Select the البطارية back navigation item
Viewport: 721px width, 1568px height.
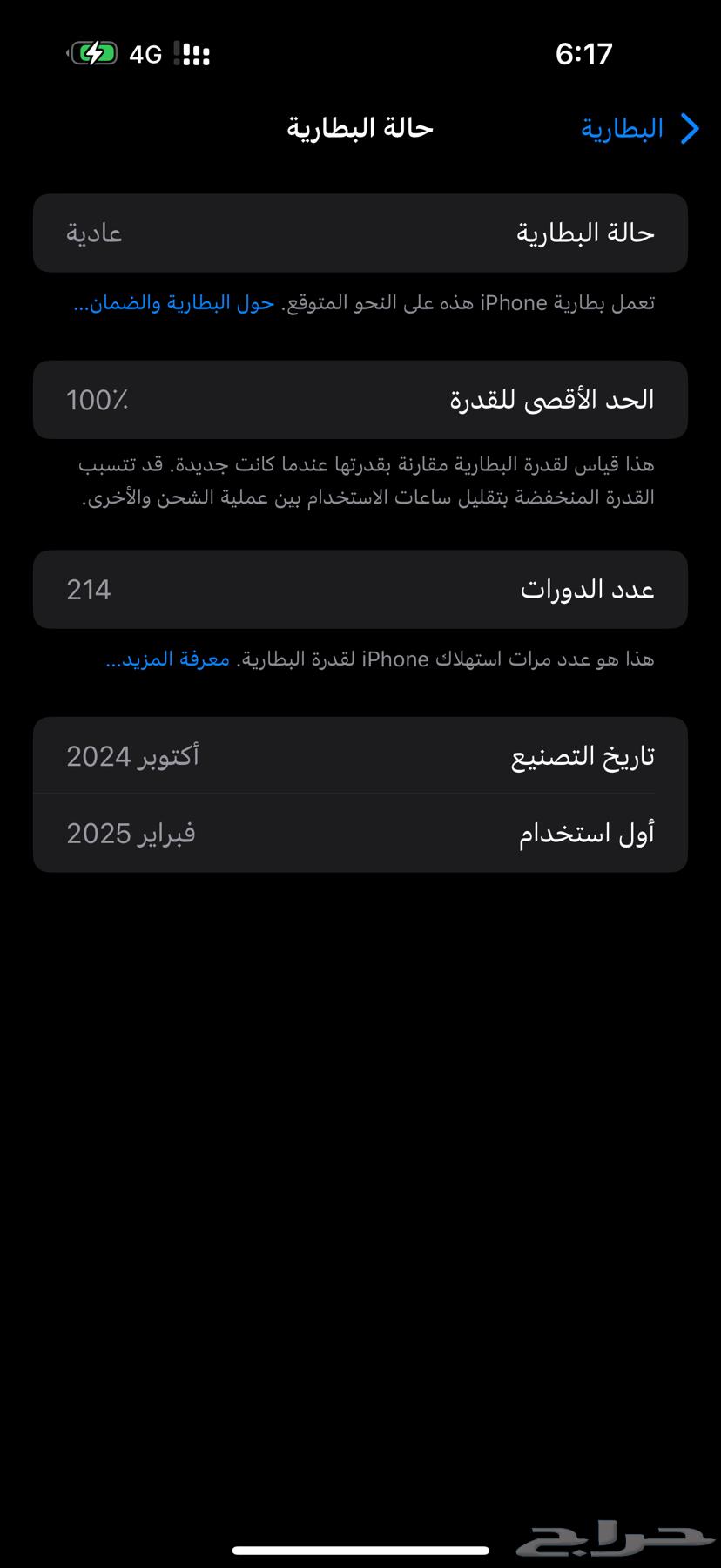click(x=622, y=128)
